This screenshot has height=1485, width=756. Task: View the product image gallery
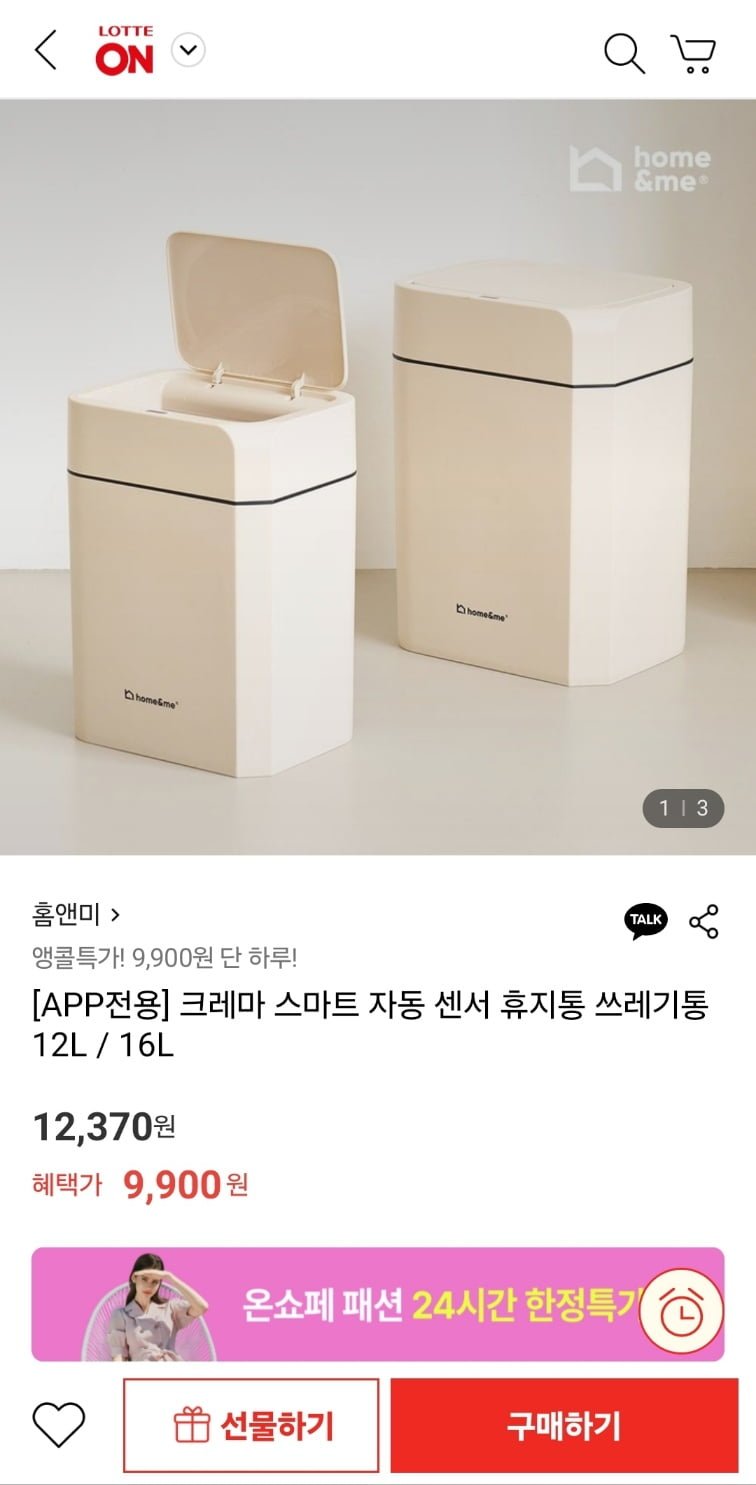(x=378, y=478)
